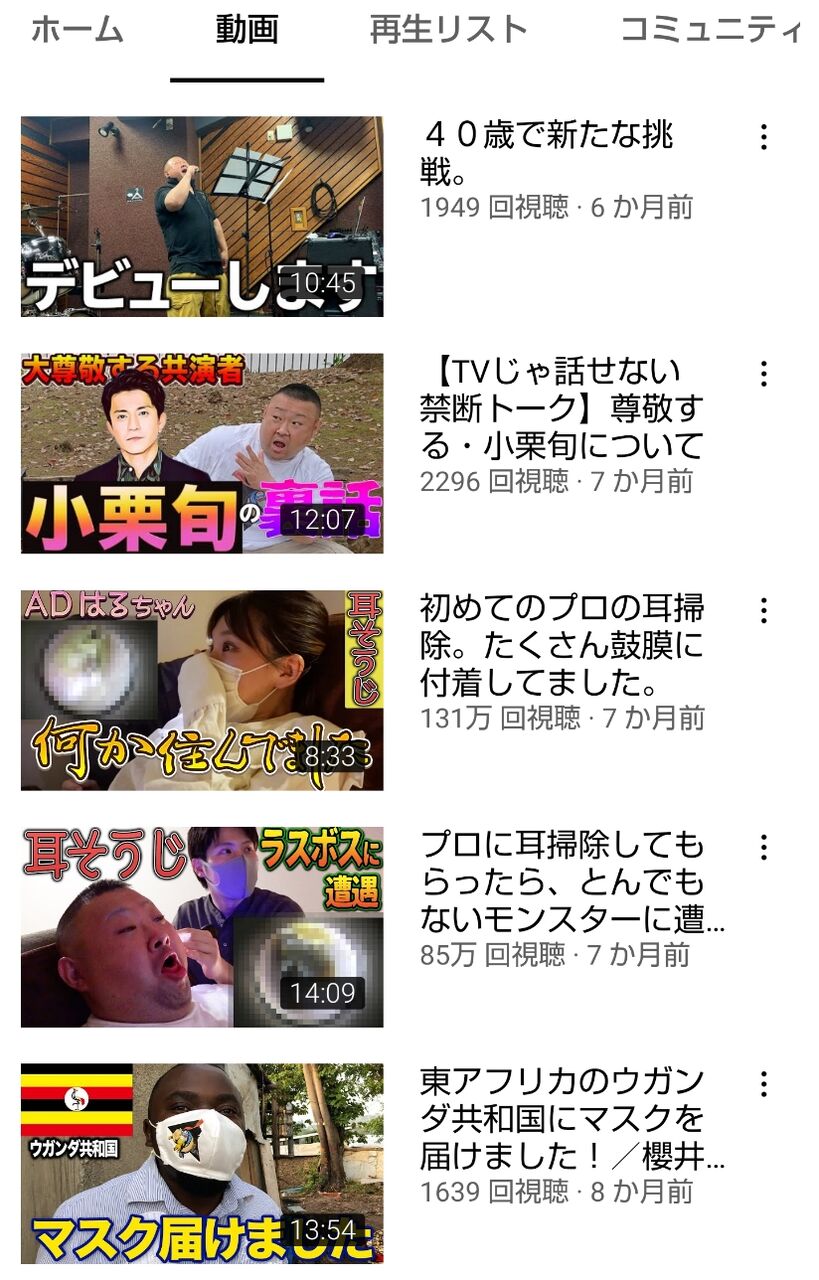Play 初めてのプロの耳掃除 video
The height and width of the screenshot is (1280, 819).
(202, 690)
